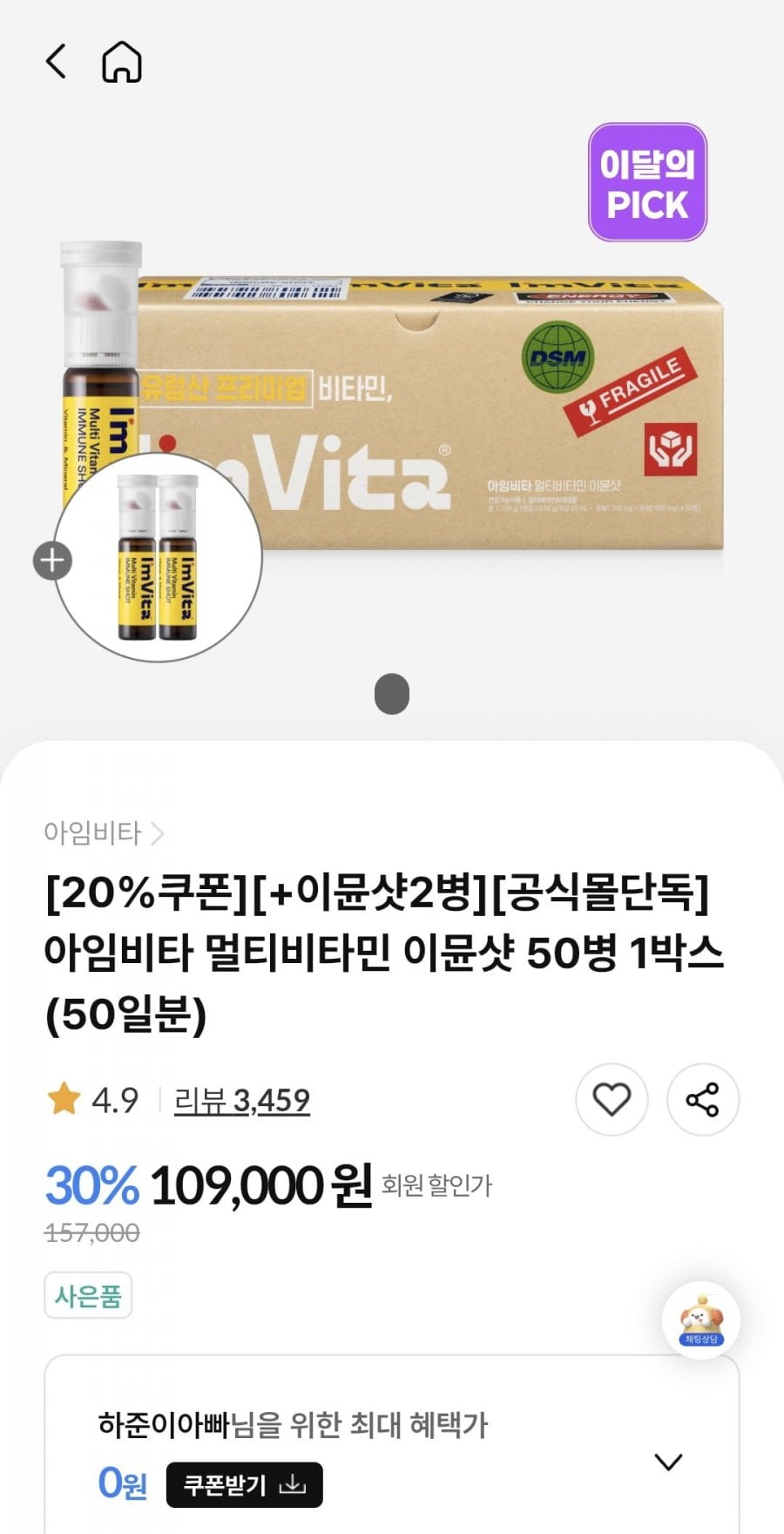Screen dimensions: 784x1534
Task: Expand the 최대 혜택가 benefit details
Action: (x=668, y=1462)
